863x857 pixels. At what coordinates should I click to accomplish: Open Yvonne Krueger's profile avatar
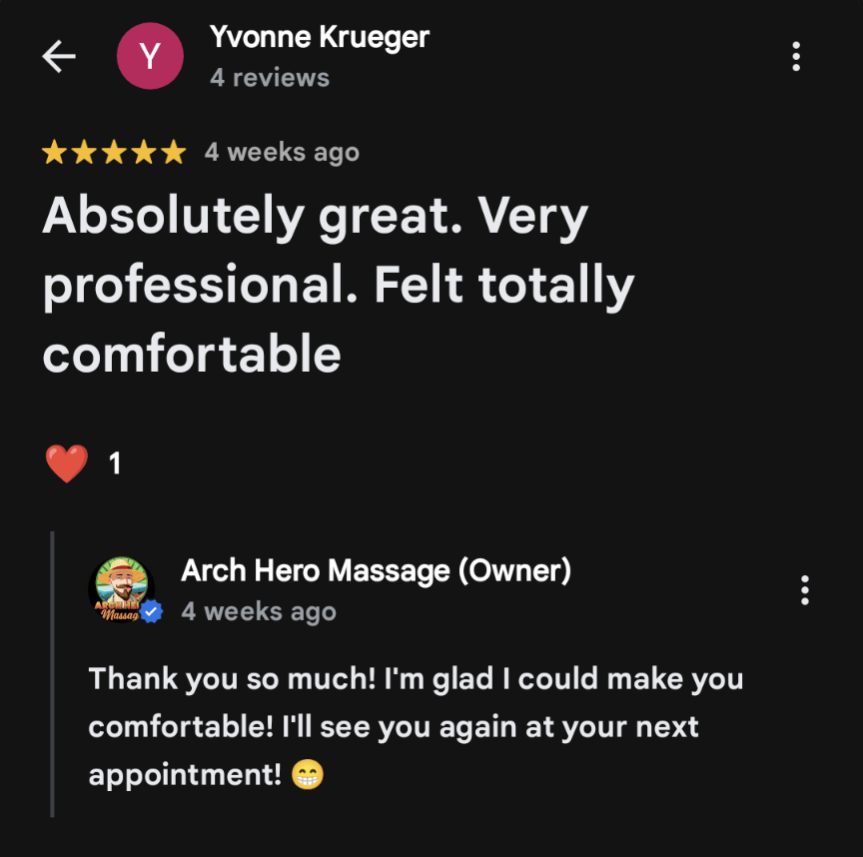pos(150,57)
